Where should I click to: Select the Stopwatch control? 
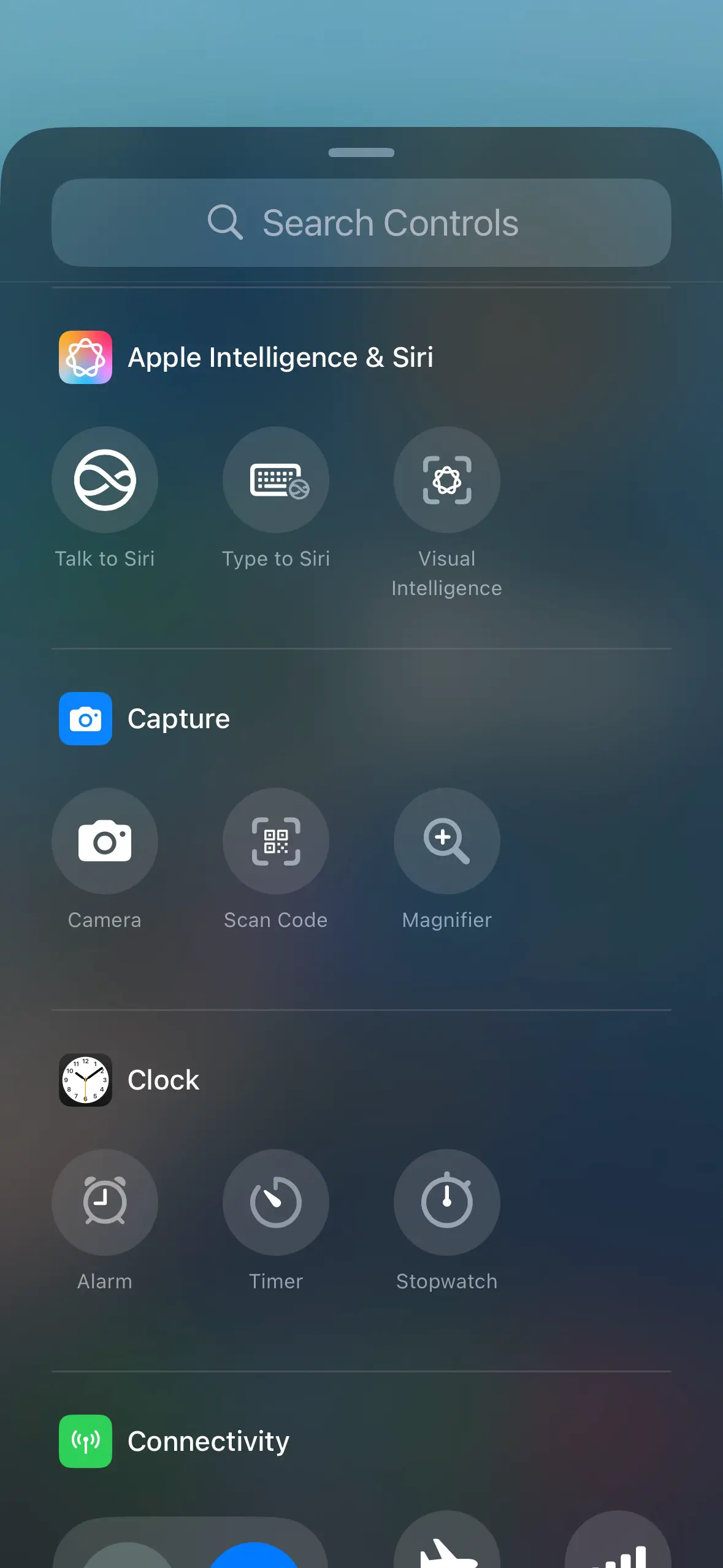click(x=447, y=1202)
